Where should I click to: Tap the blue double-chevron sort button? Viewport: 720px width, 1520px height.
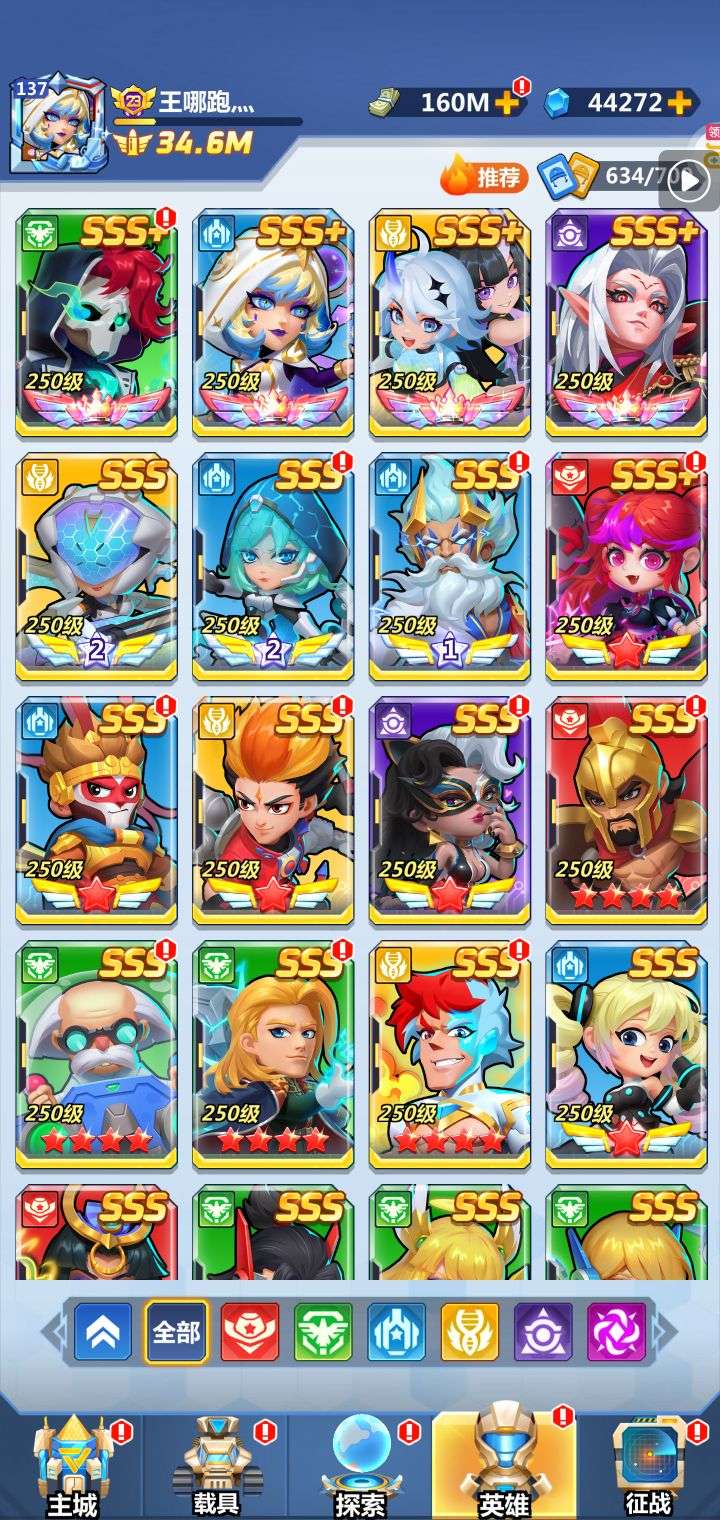point(102,1331)
